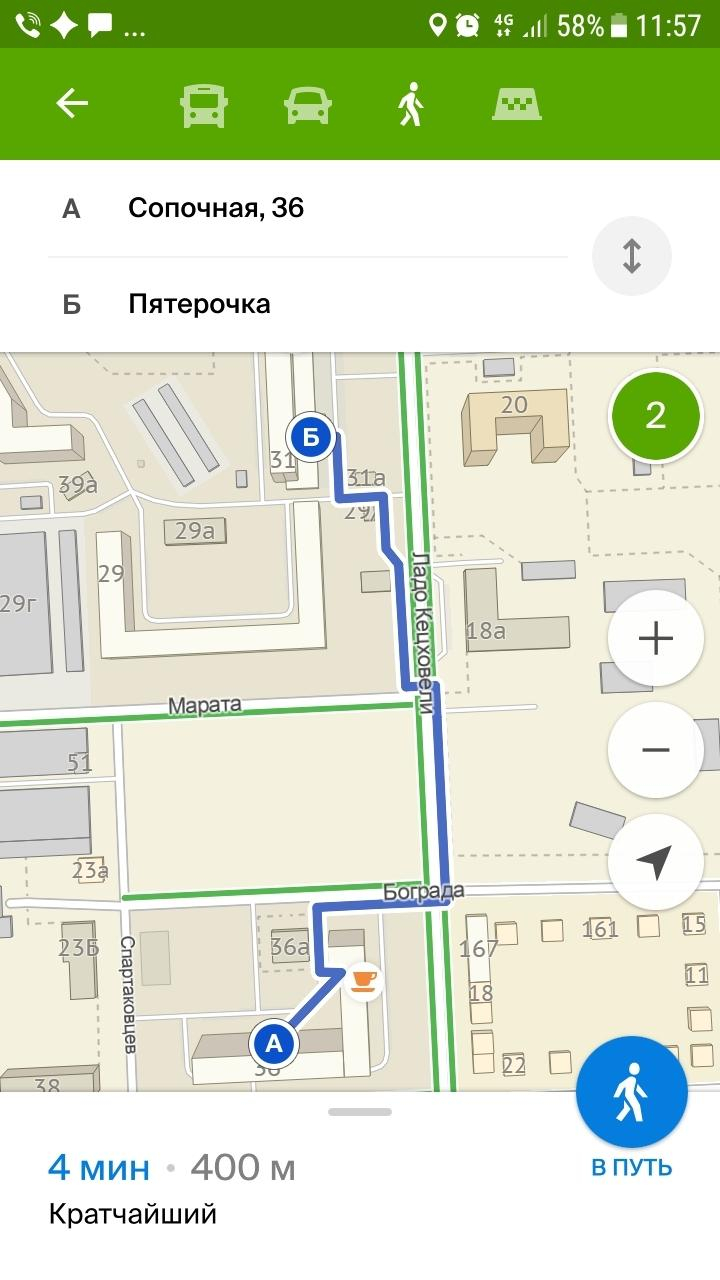Screen dimensions: 720x1280
Task: Edit destination point Пятерочка
Action: point(308,304)
